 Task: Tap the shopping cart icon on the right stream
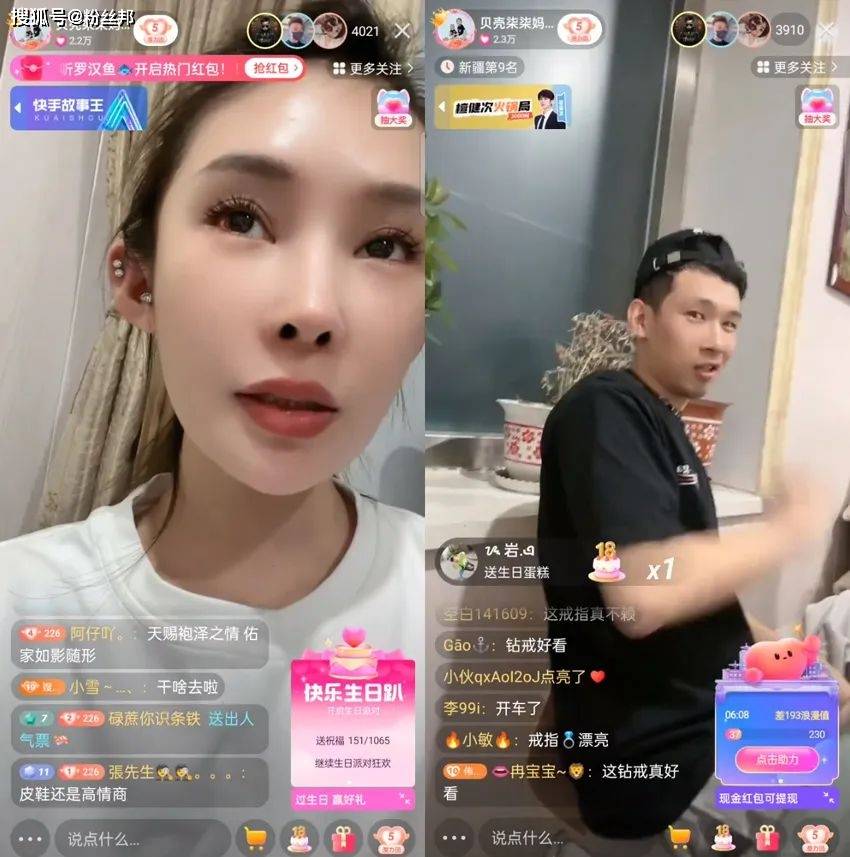pyautogui.click(x=682, y=838)
